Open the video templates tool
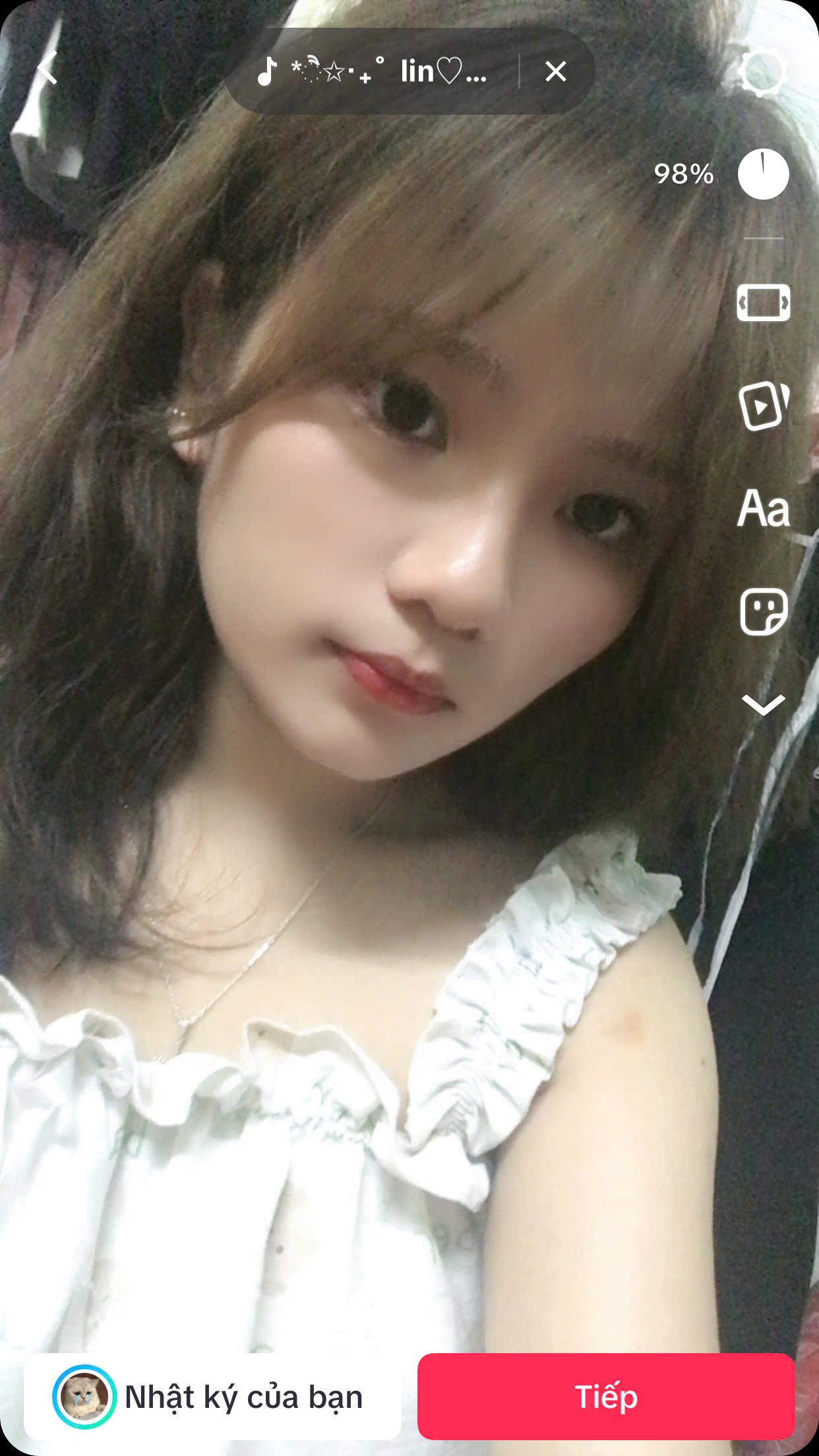 tap(763, 406)
